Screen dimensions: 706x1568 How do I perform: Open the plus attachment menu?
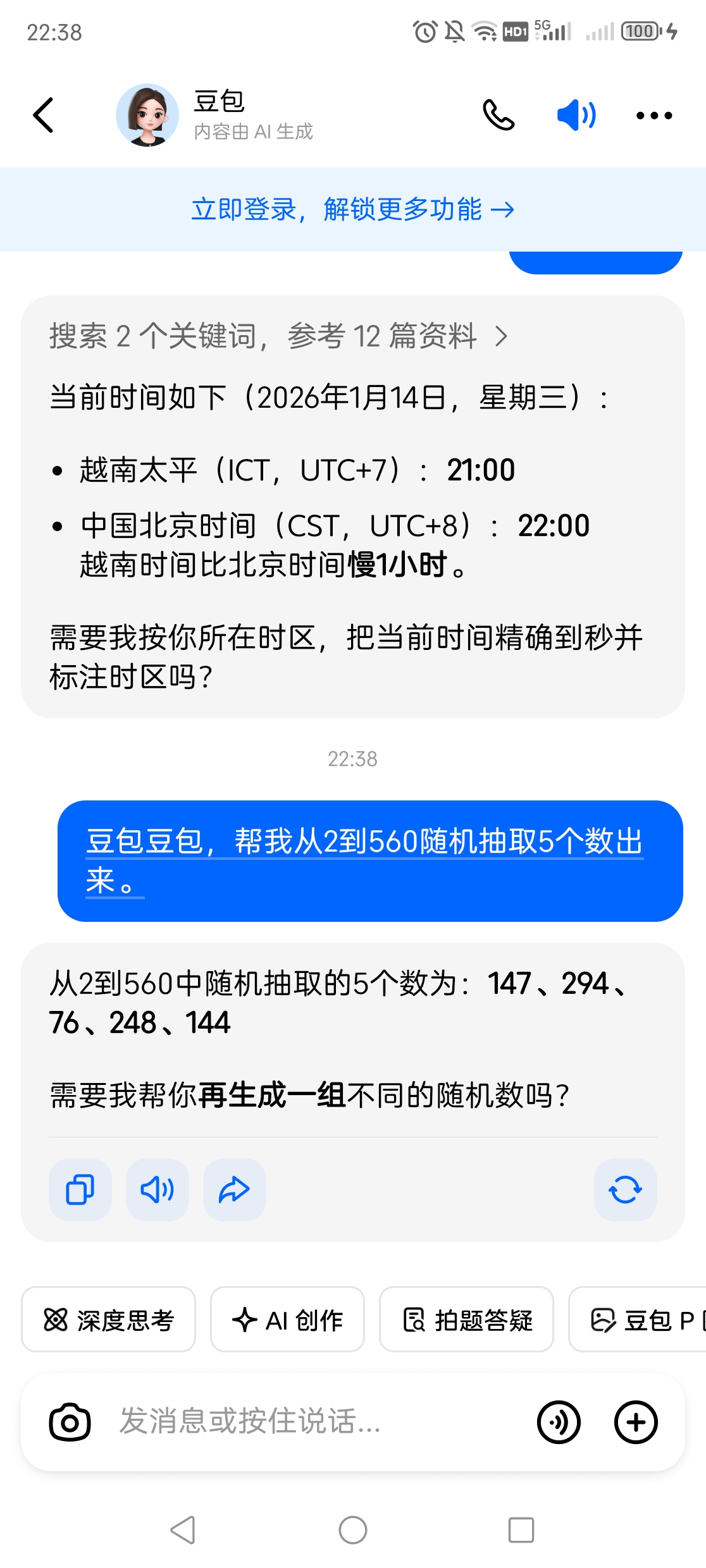pos(636,1423)
